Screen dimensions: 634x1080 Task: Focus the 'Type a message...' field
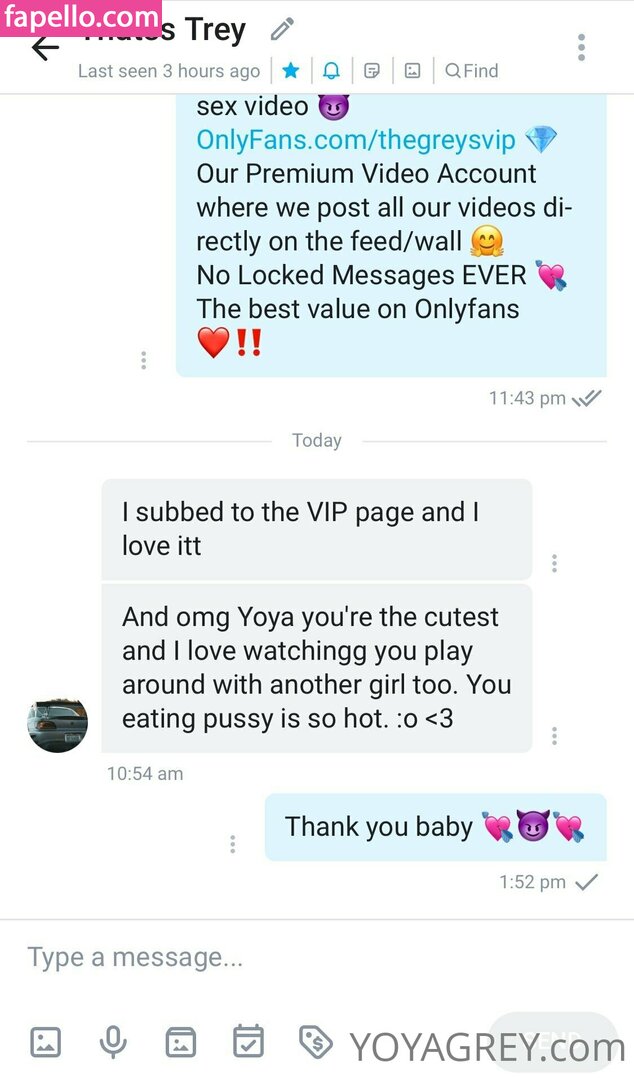pyautogui.click(x=300, y=957)
